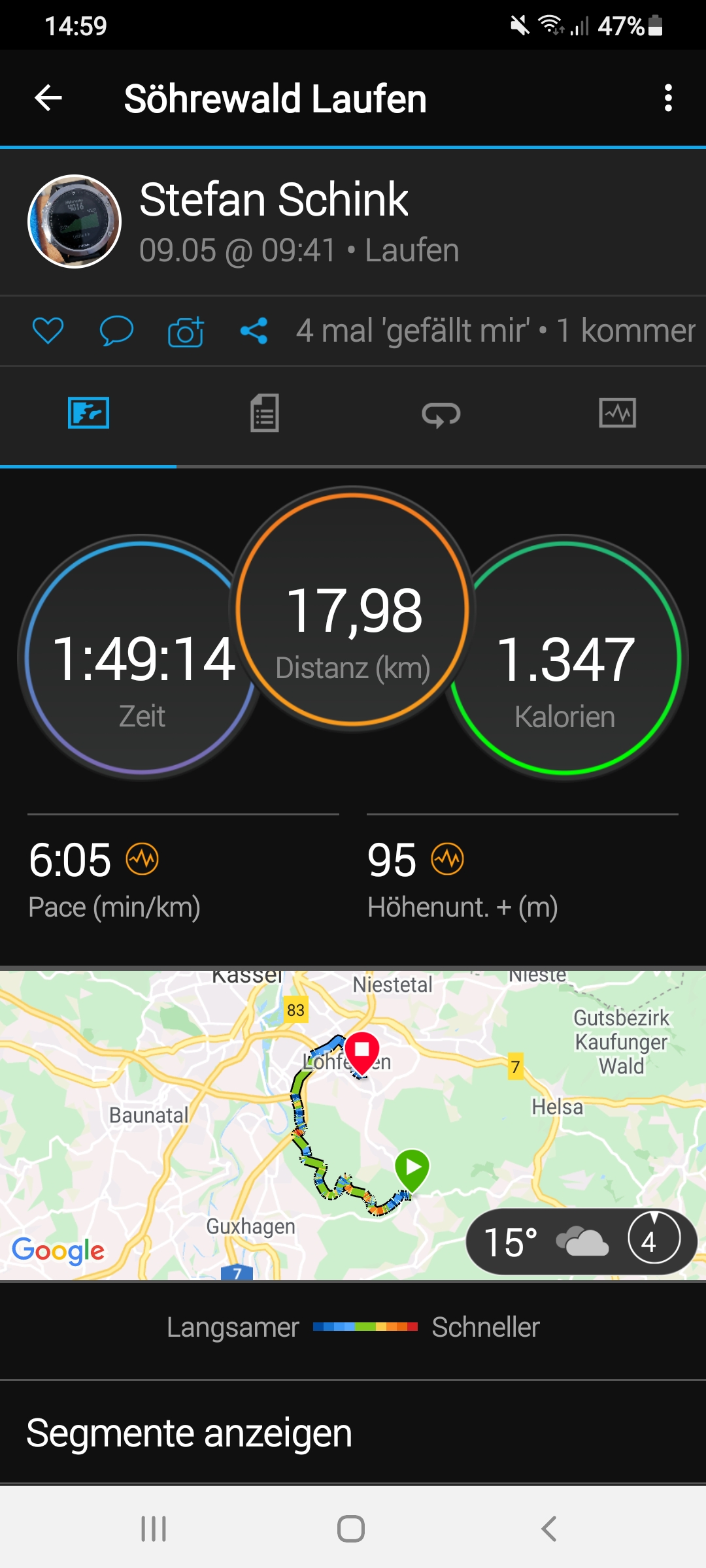706x1568 pixels.
Task: Open the comment bubble
Action: (116, 331)
